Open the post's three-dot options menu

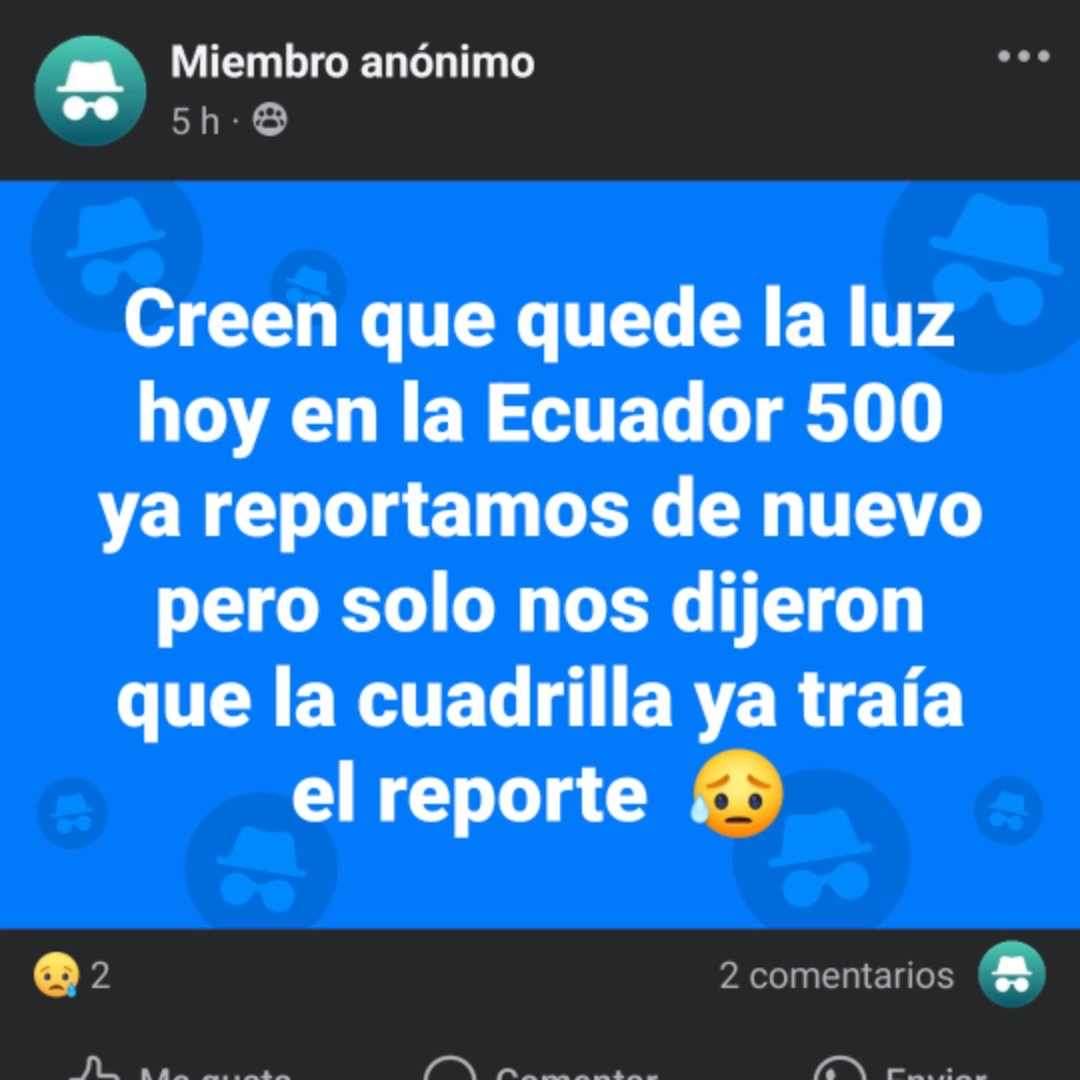(x=1023, y=56)
